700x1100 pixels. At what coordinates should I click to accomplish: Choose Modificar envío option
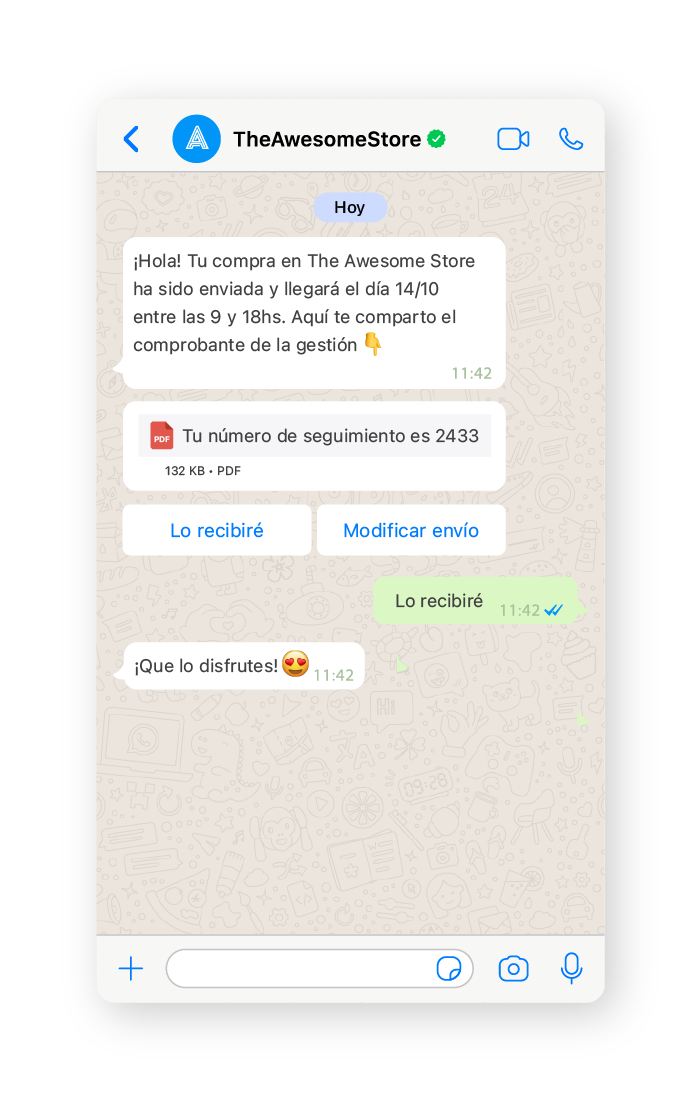pos(411,530)
